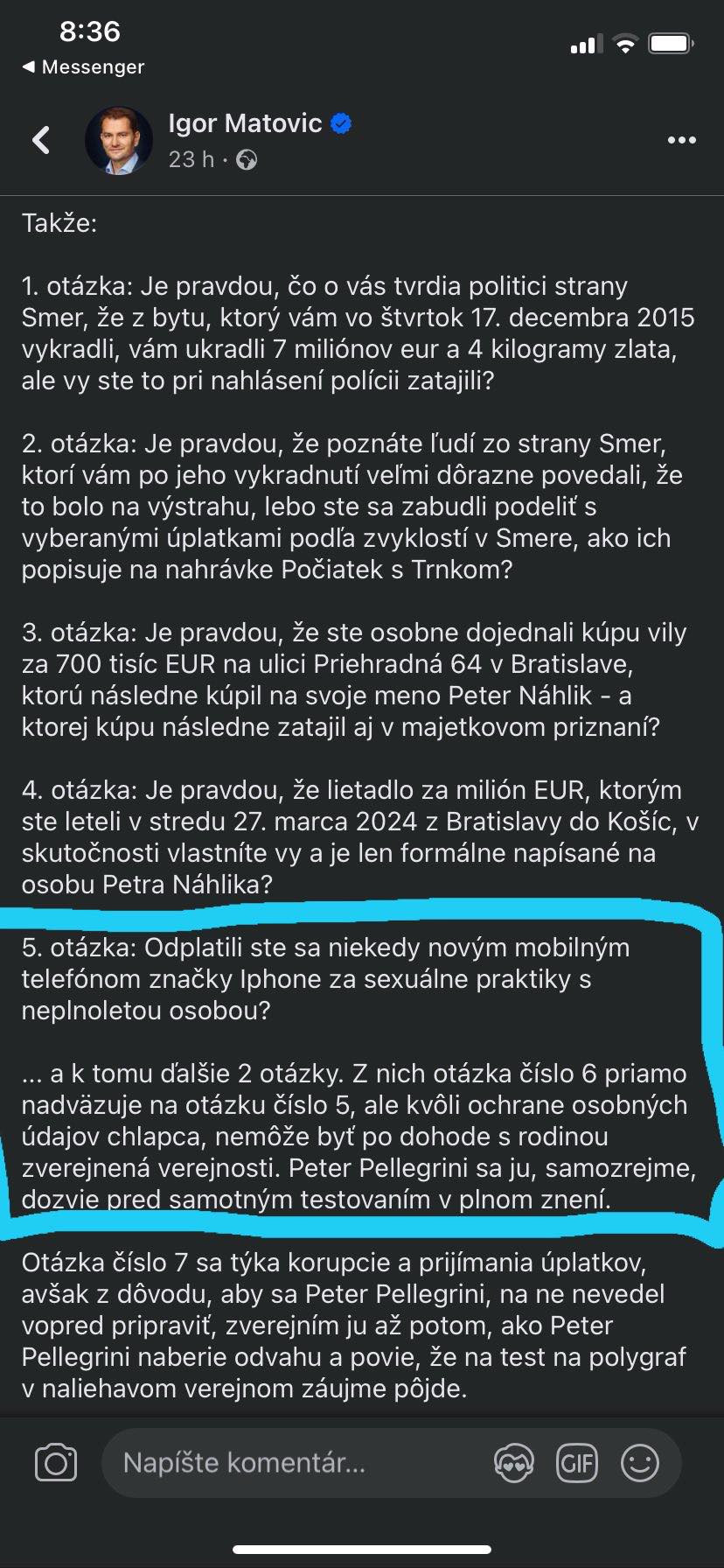The image size is (724, 1568).
Task: Return to Messenger via the top-left link
Action: [x=83, y=67]
